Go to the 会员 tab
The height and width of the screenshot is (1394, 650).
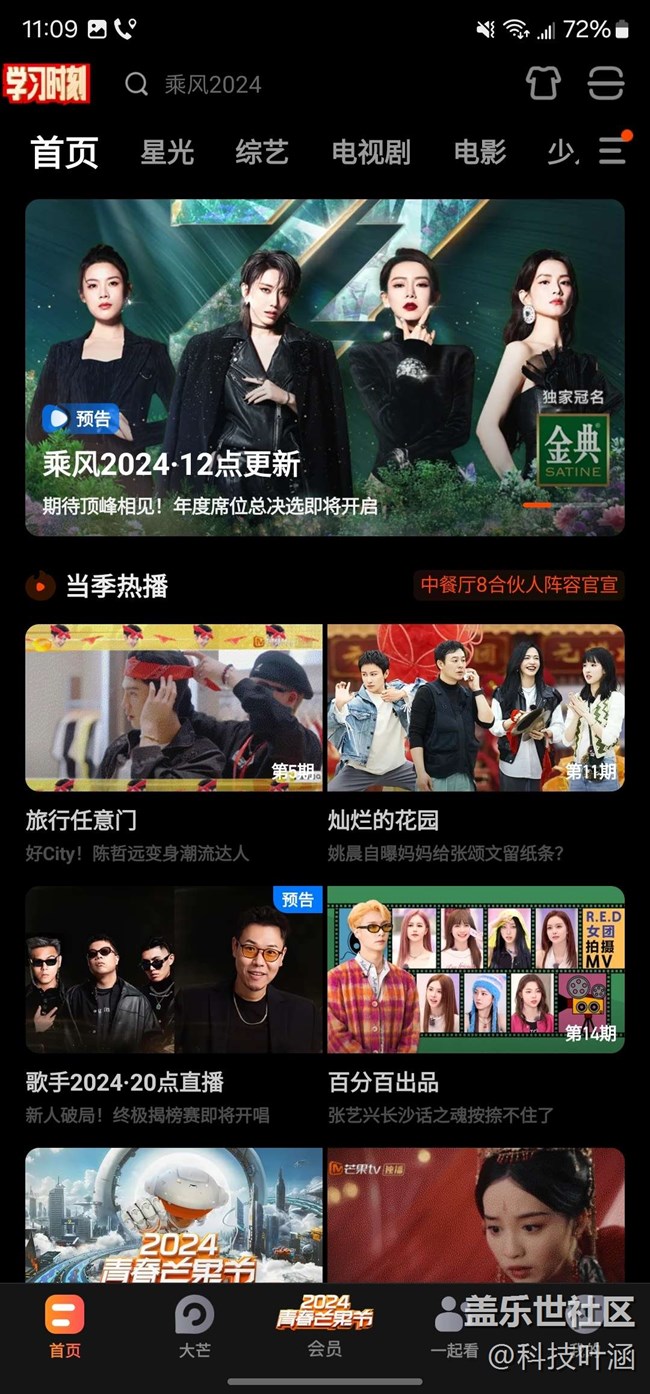pos(324,1326)
